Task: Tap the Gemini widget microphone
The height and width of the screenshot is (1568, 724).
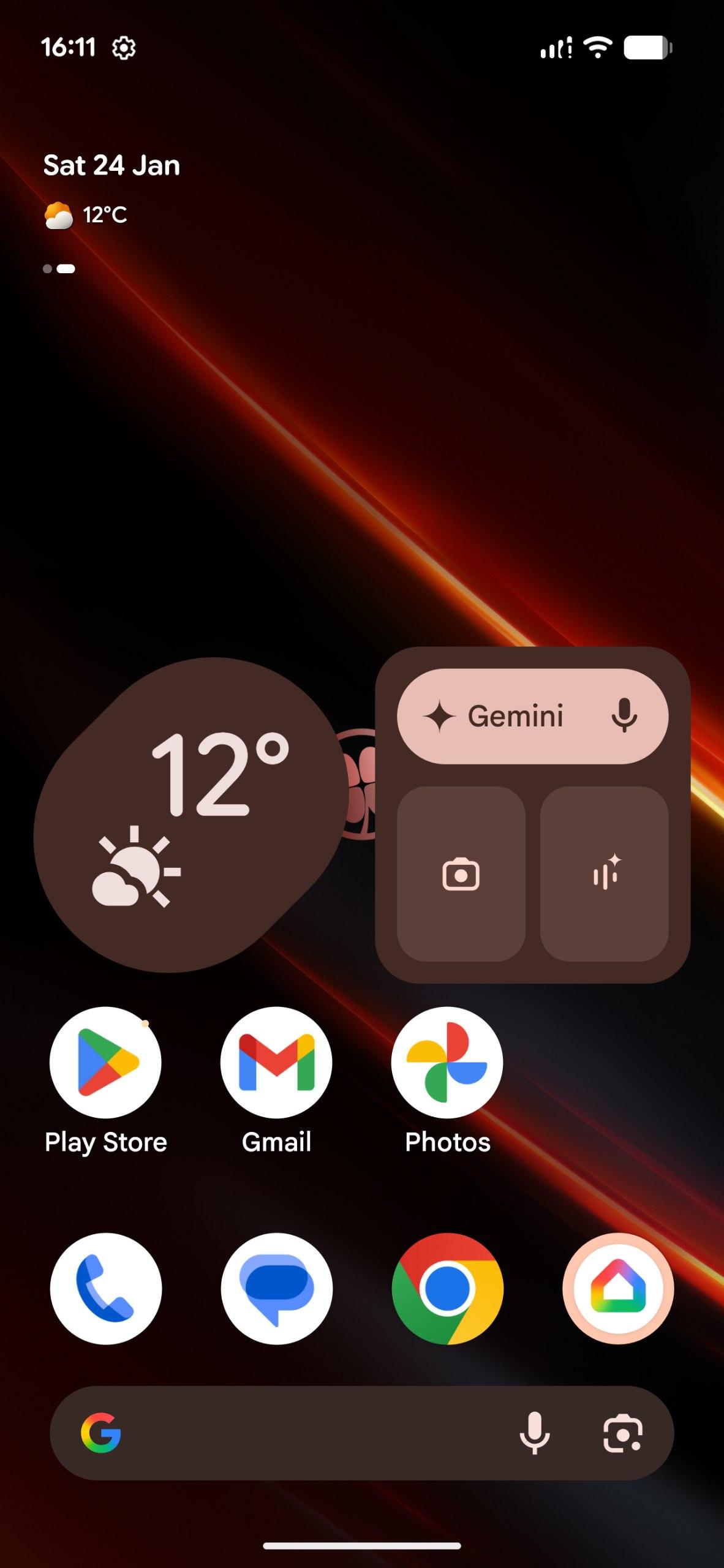Action: point(624,715)
